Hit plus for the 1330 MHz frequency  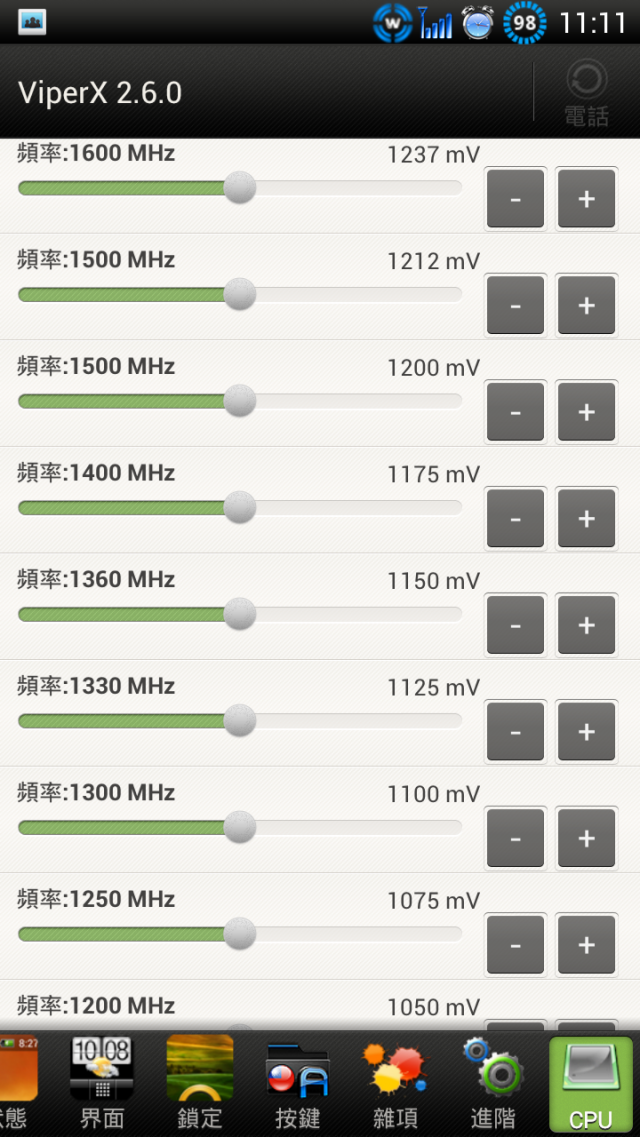586,732
